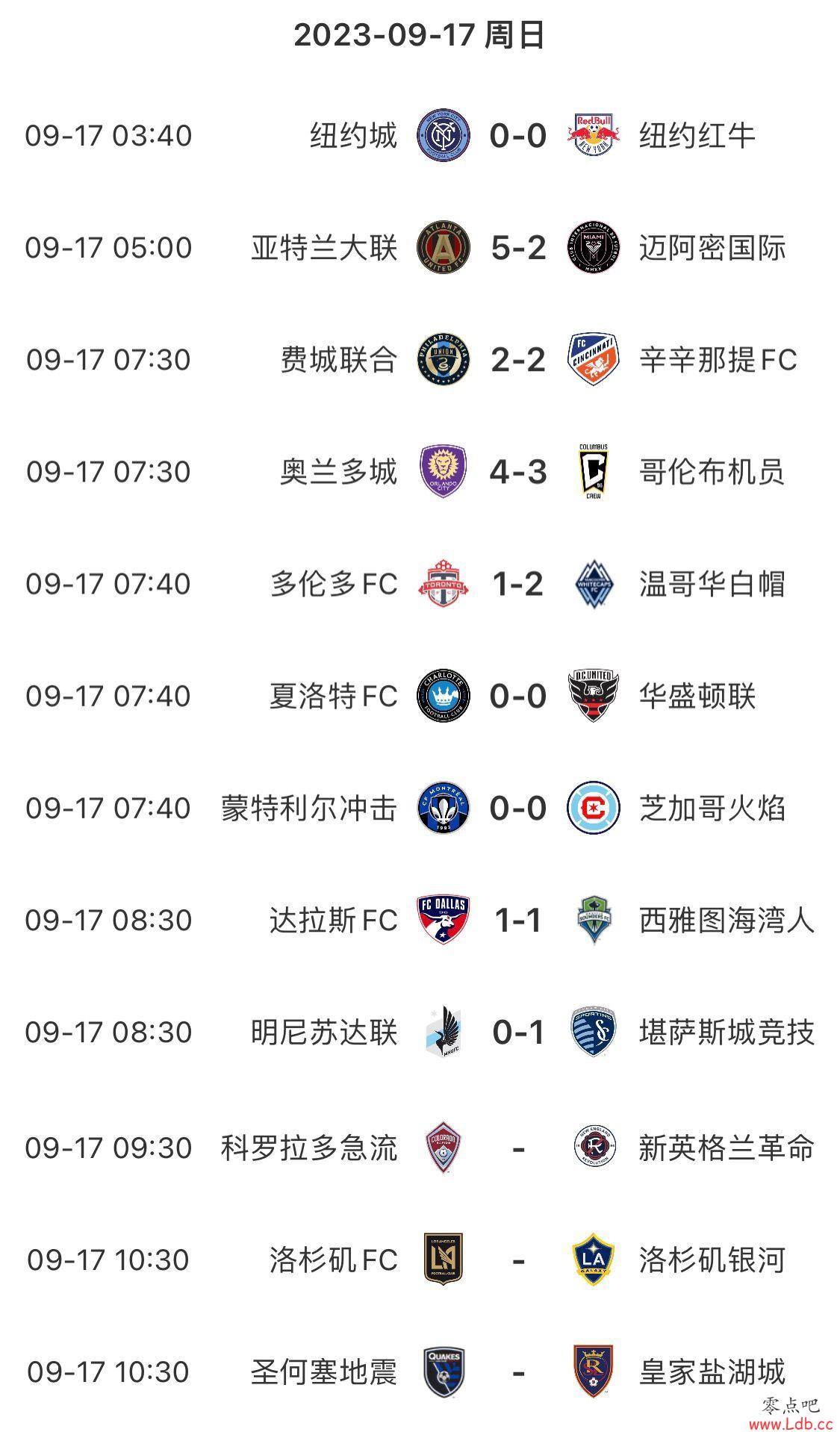The width and height of the screenshot is (840, 1432).
Task: Open the 圣何塞地震 vs 皇家盐湖城 fixture
Action: 420,1372
